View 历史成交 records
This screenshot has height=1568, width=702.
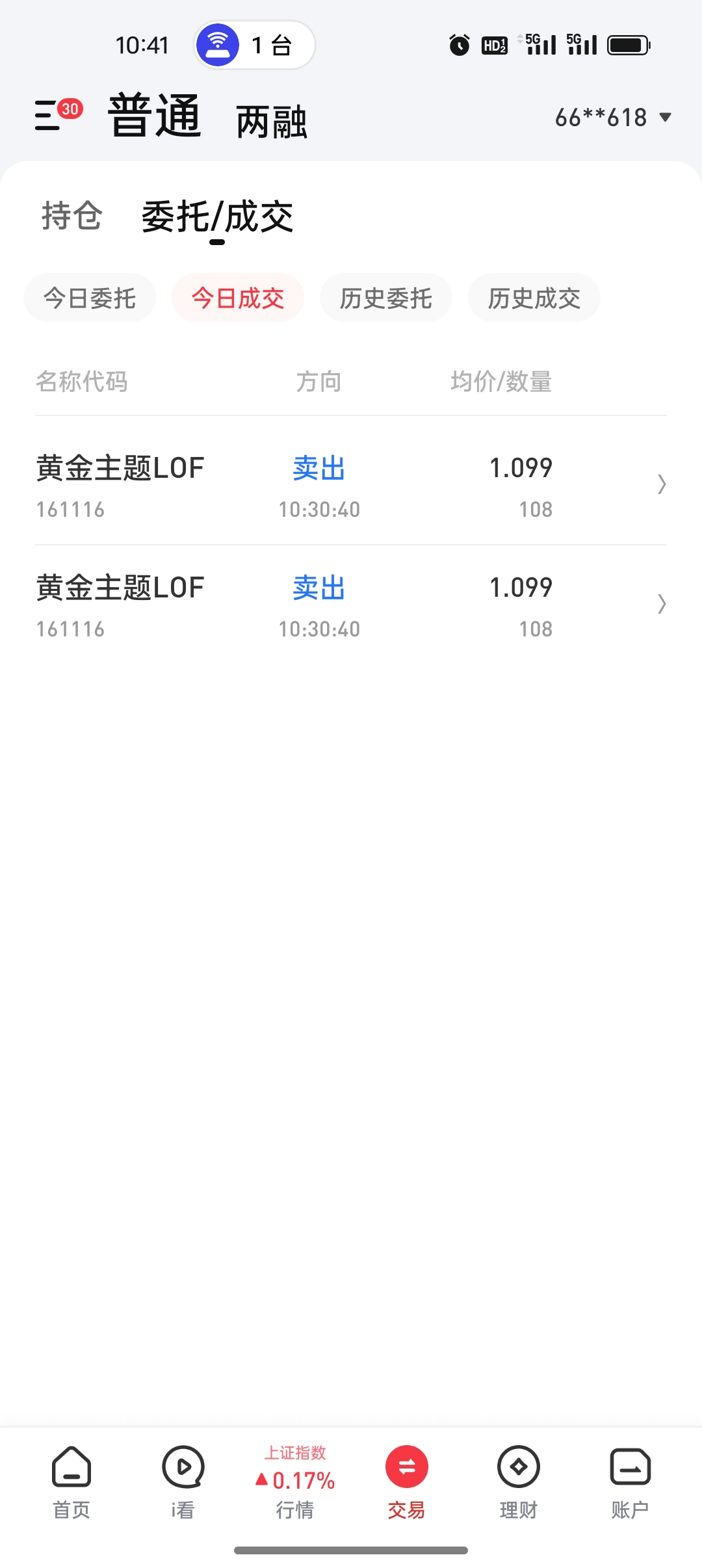pos(534,298)
